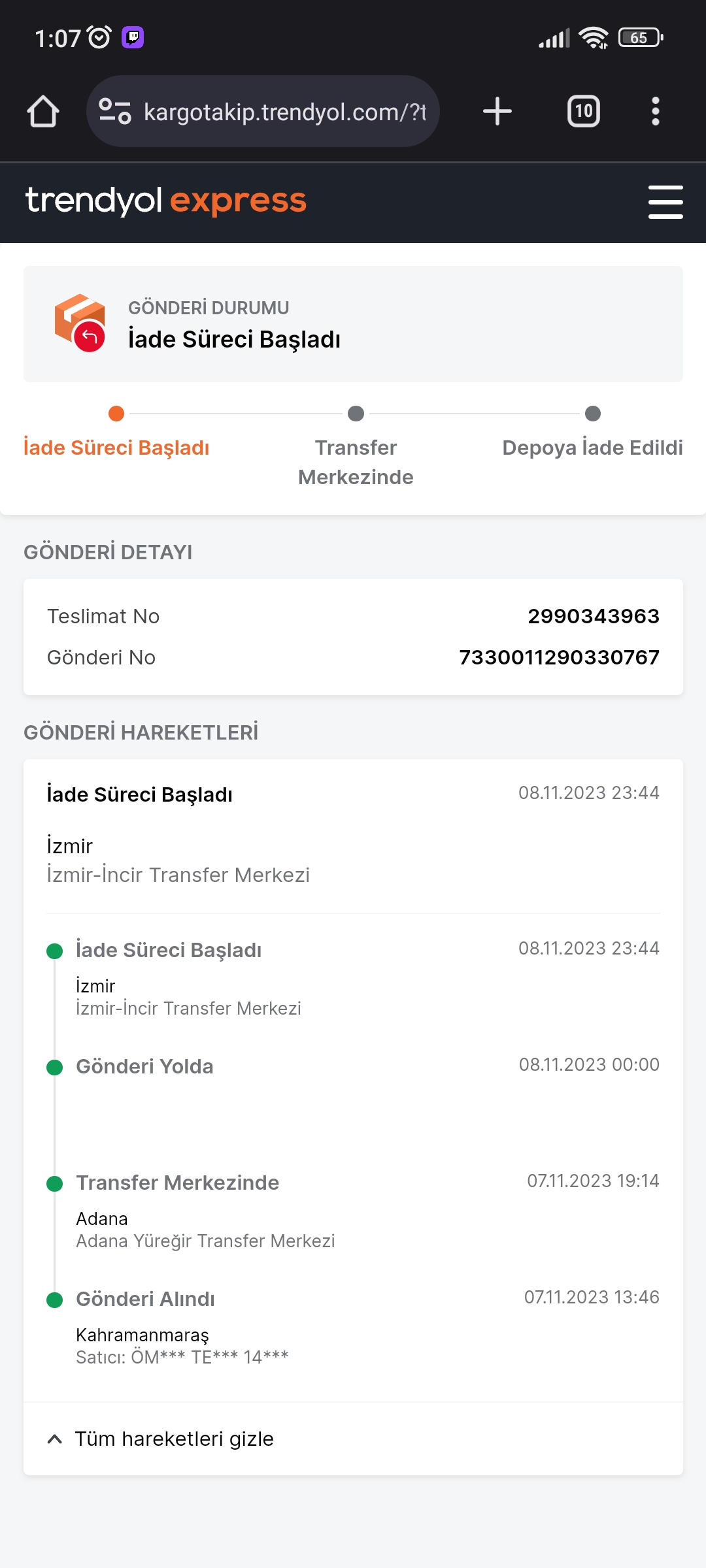Image resolution: width=706 pixels, height=1568 pixels.
Task: Go to the browser home page
Action: click(x=43, y=111)
